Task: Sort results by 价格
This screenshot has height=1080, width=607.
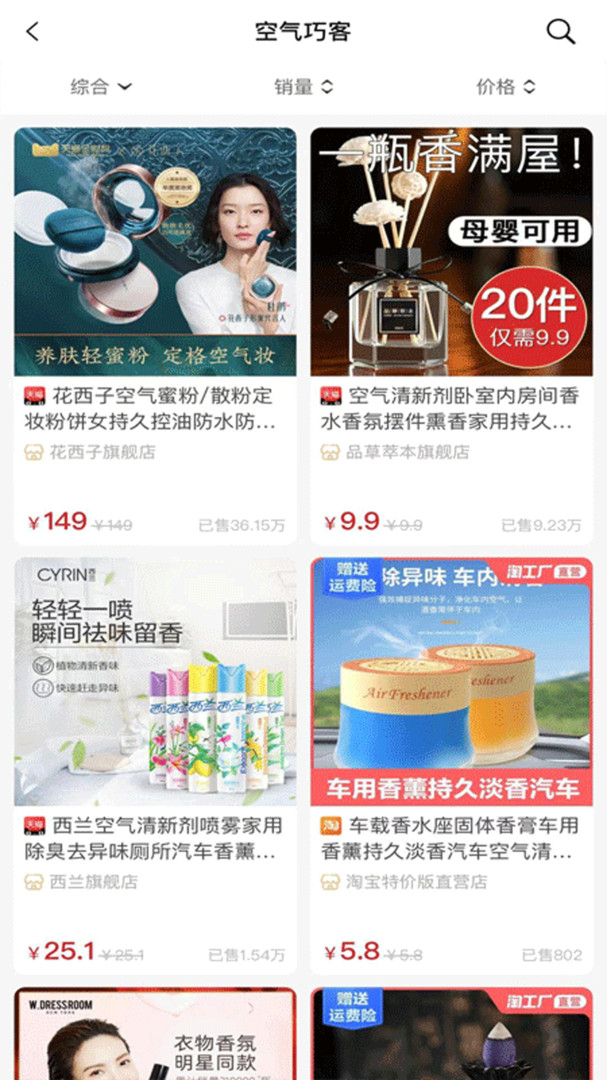Action: pyautogui.click(x=506, y=87)
